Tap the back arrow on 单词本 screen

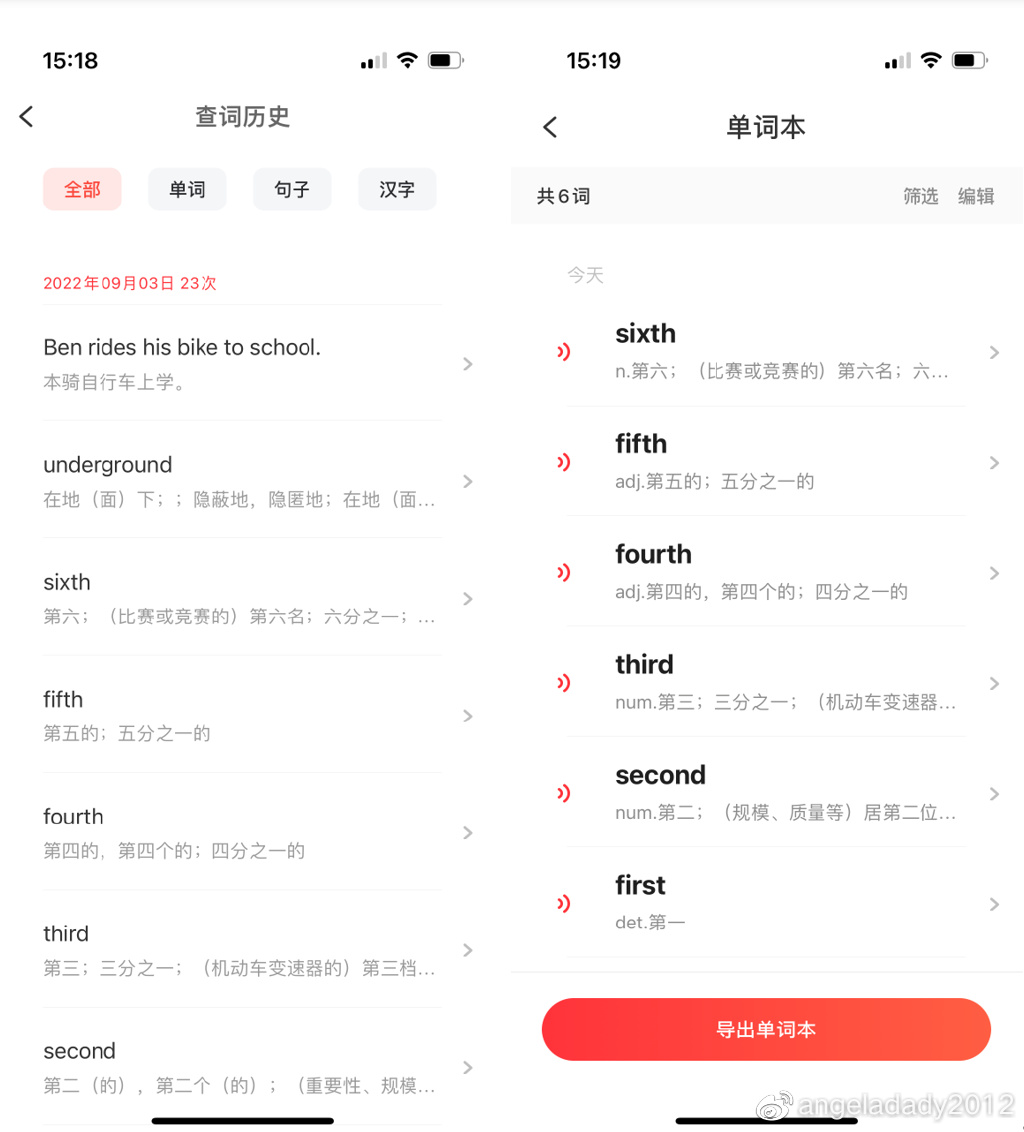549,127
